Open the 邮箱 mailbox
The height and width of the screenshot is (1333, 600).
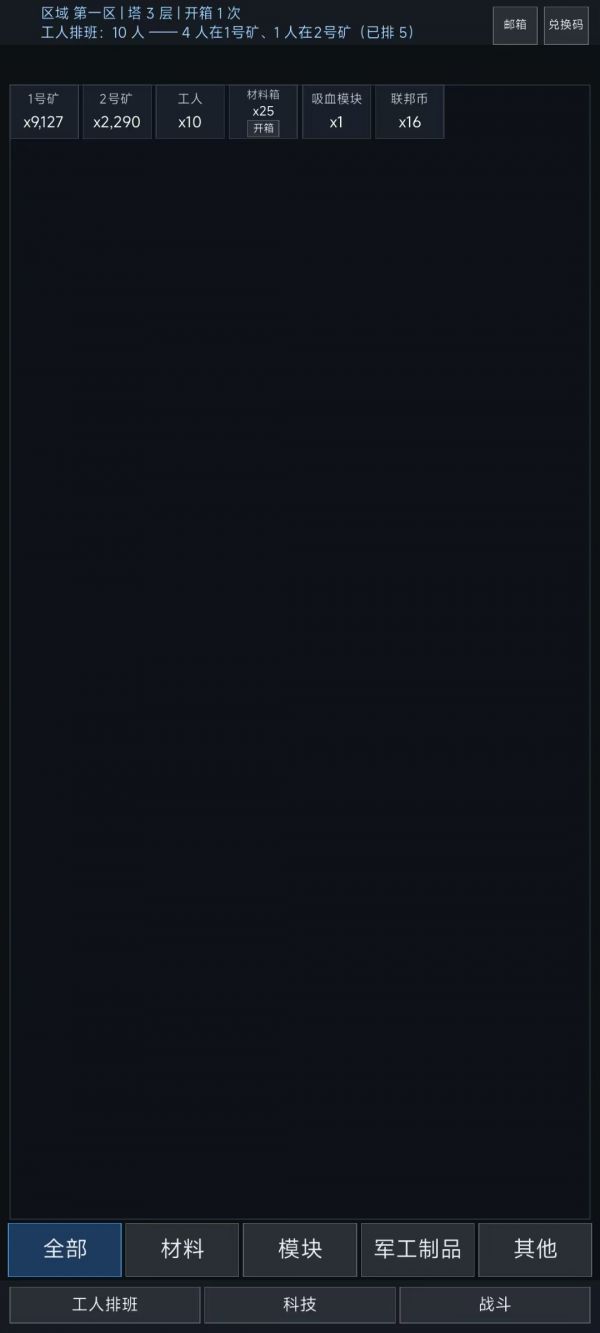pos(515,25)
